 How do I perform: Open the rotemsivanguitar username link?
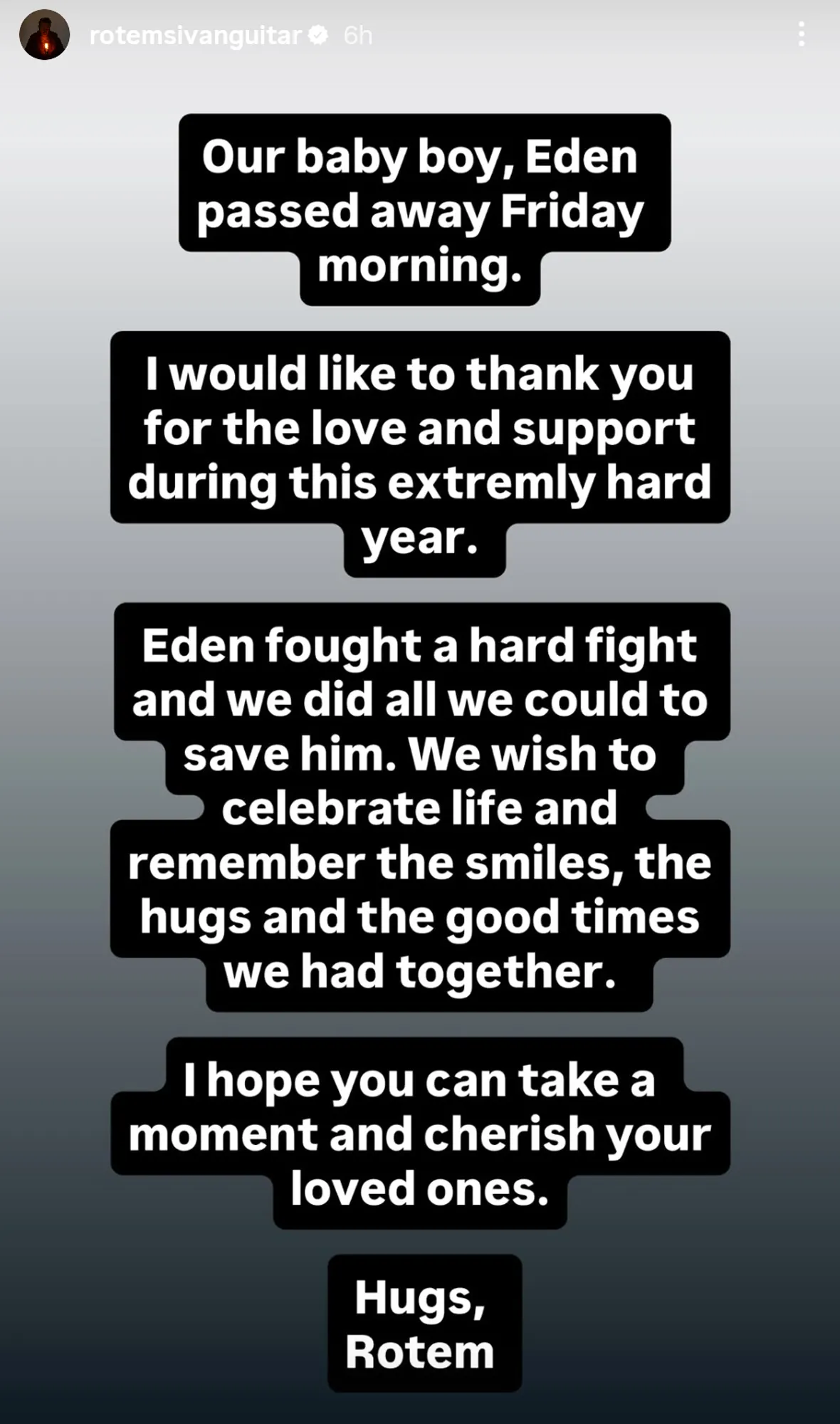[195, 35]
